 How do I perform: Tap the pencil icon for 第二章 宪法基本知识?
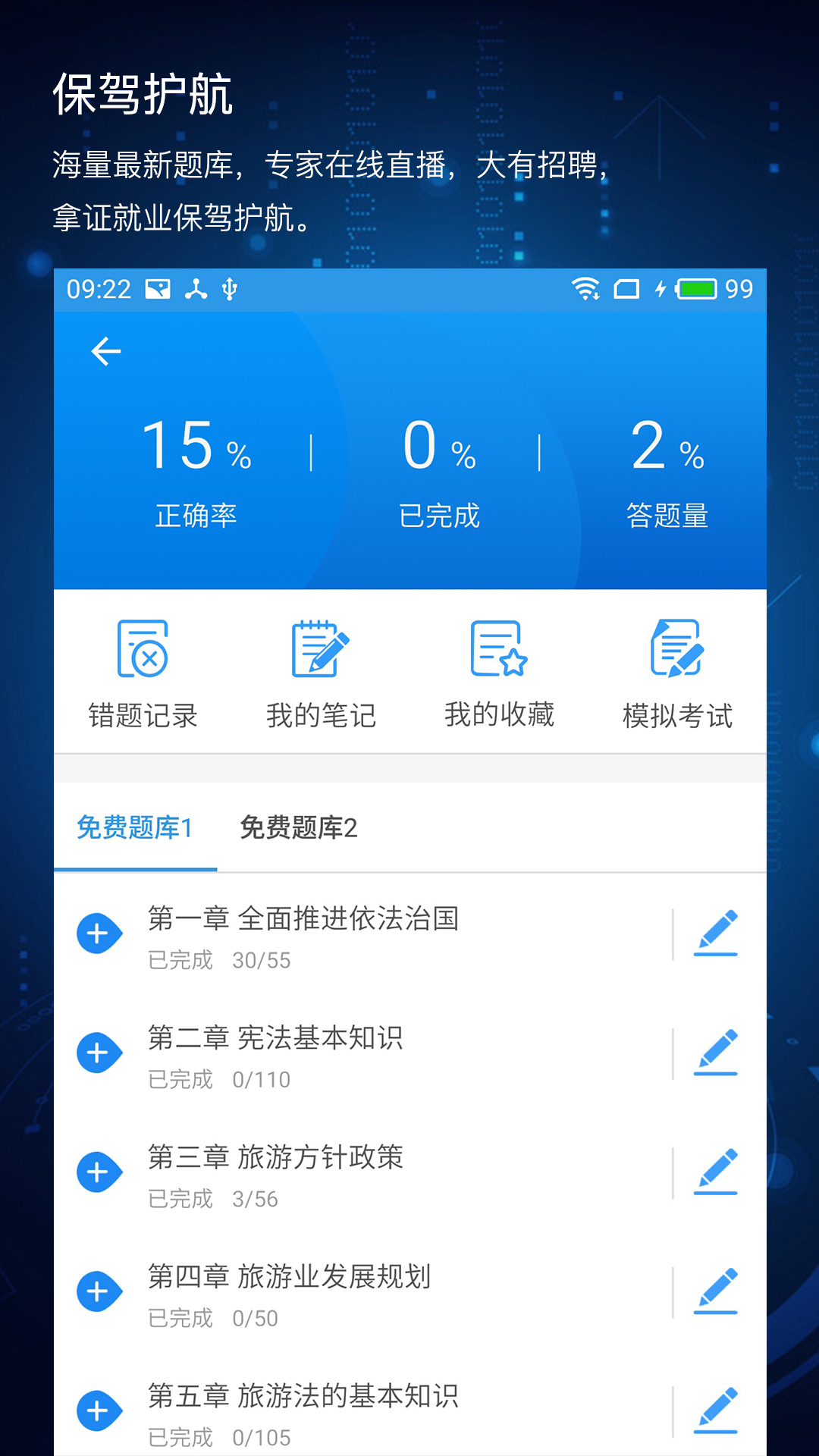click(x=716, y=1051)
